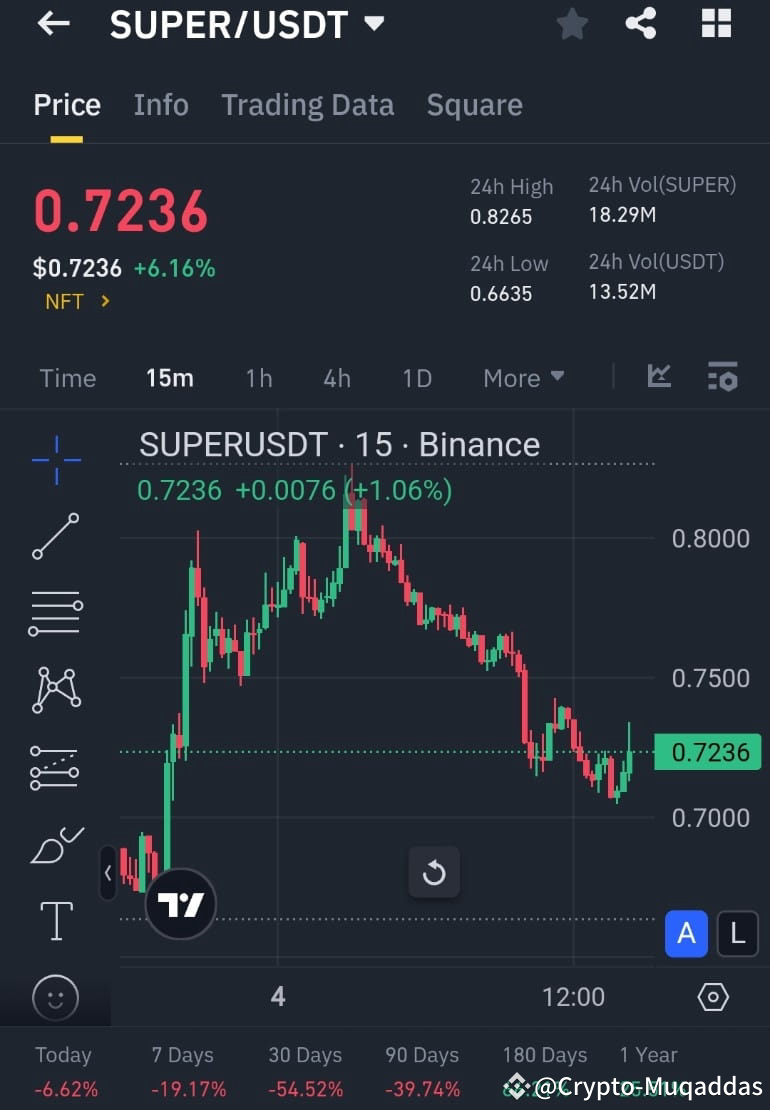Image resolution: width=770 pixels, height=1110 pixels.
Task: Reset the chart view with refresh button
Action: [x=434, y=872]
